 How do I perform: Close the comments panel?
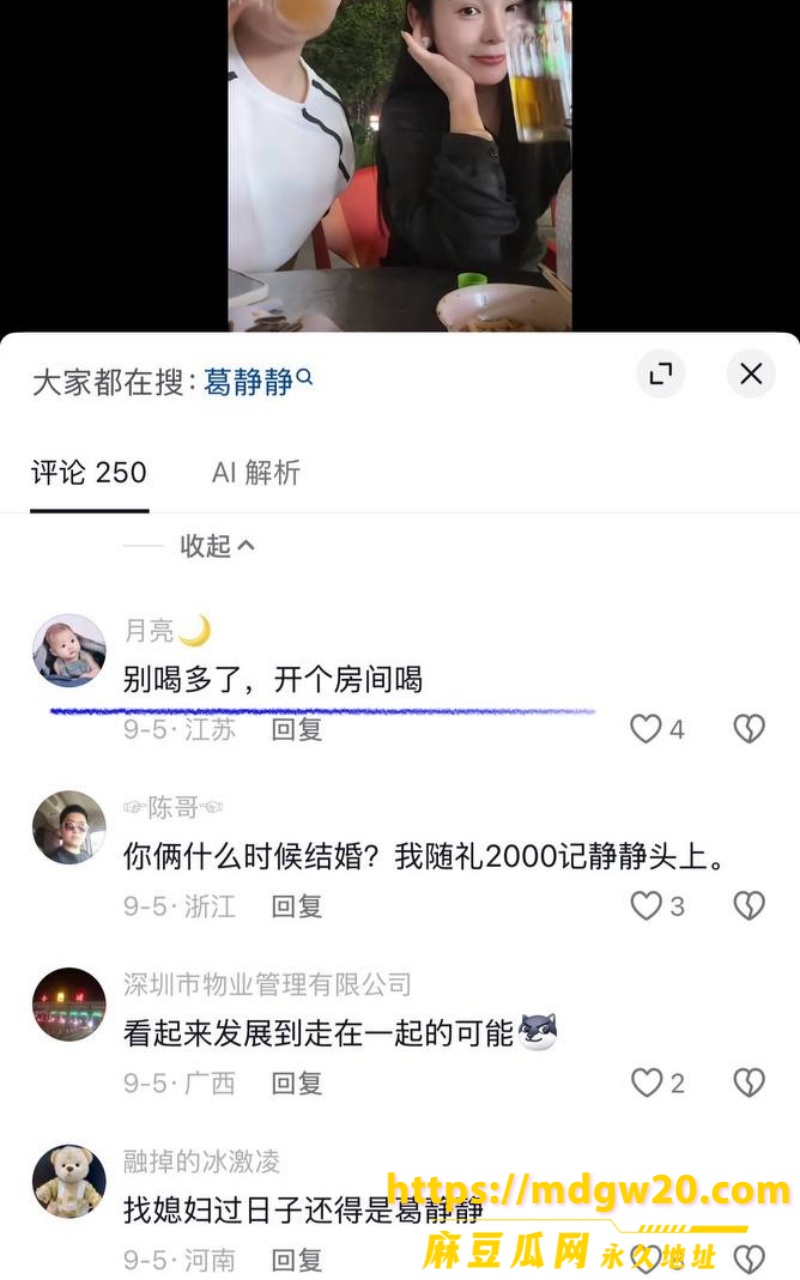point(751,374)
